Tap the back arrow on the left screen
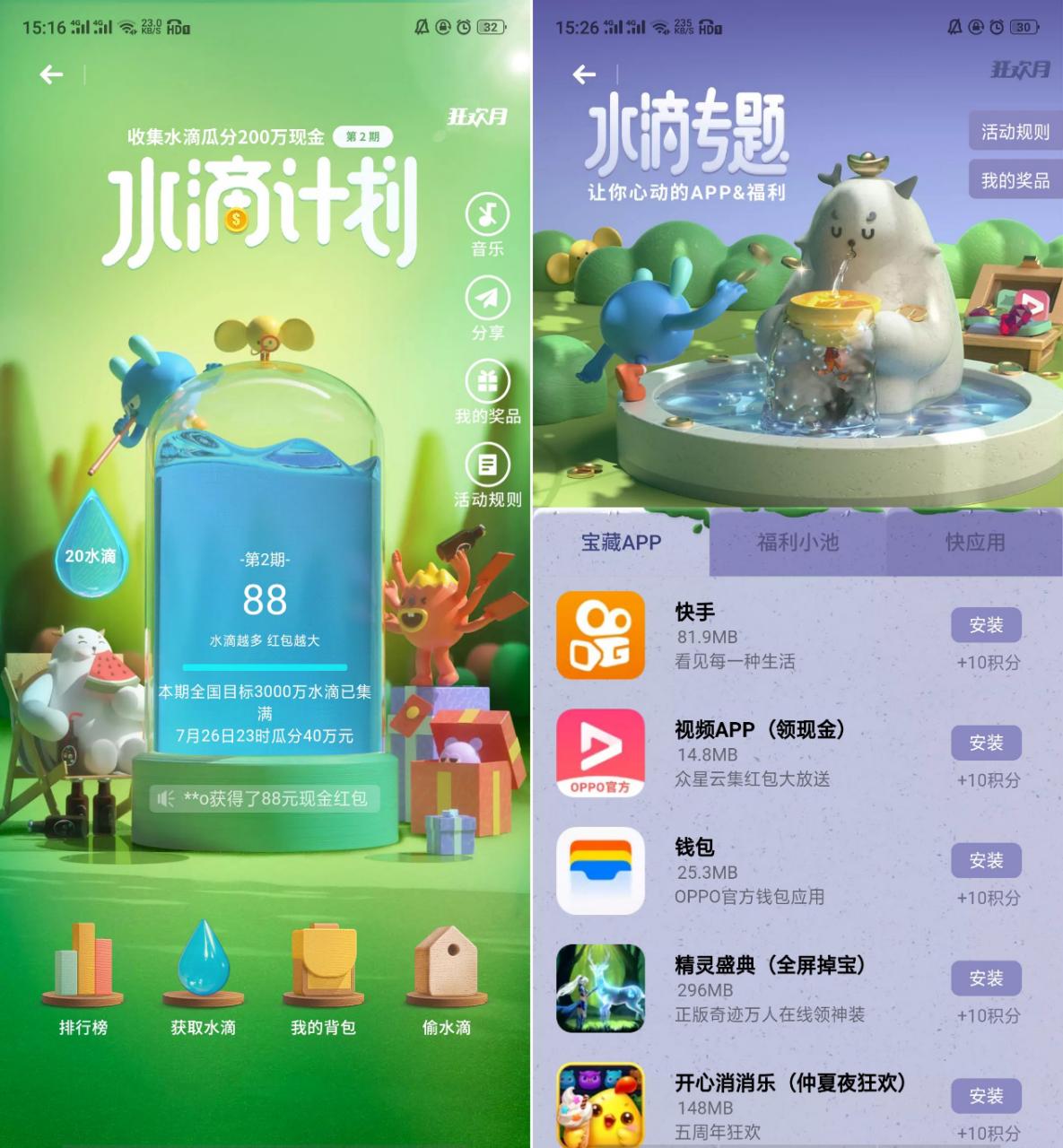Screen dimensions: 1063x1148 49,74
